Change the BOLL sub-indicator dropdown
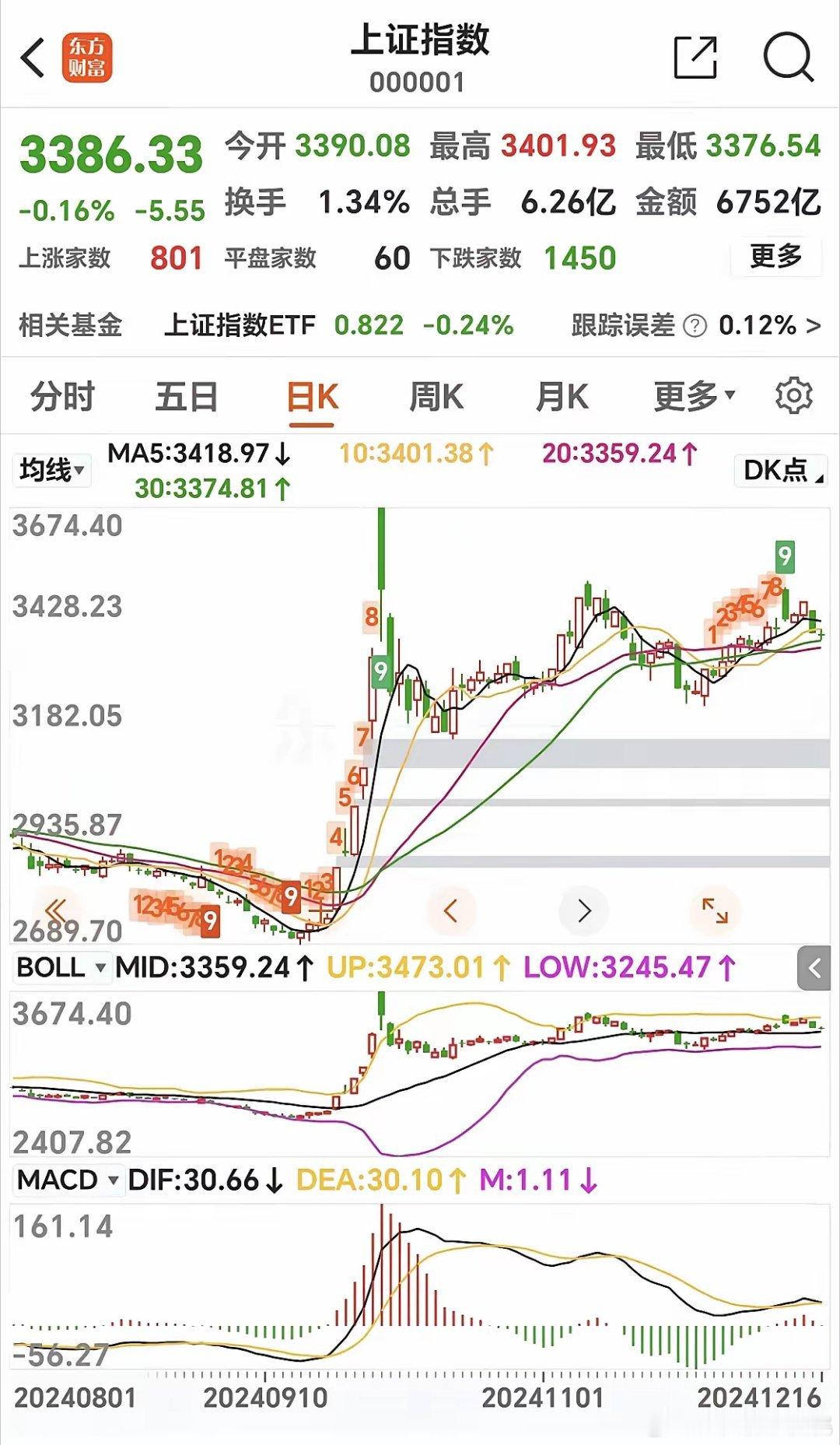This screenshot has width=840, height=1445. coord(61,967)
